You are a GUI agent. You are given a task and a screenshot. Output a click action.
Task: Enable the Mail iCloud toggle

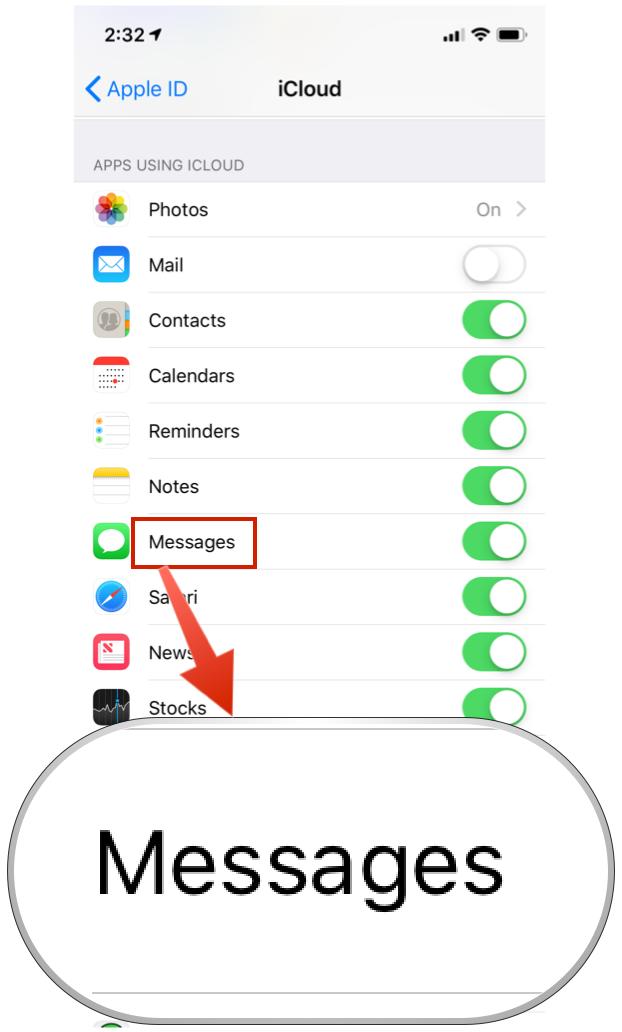(494, 265)
